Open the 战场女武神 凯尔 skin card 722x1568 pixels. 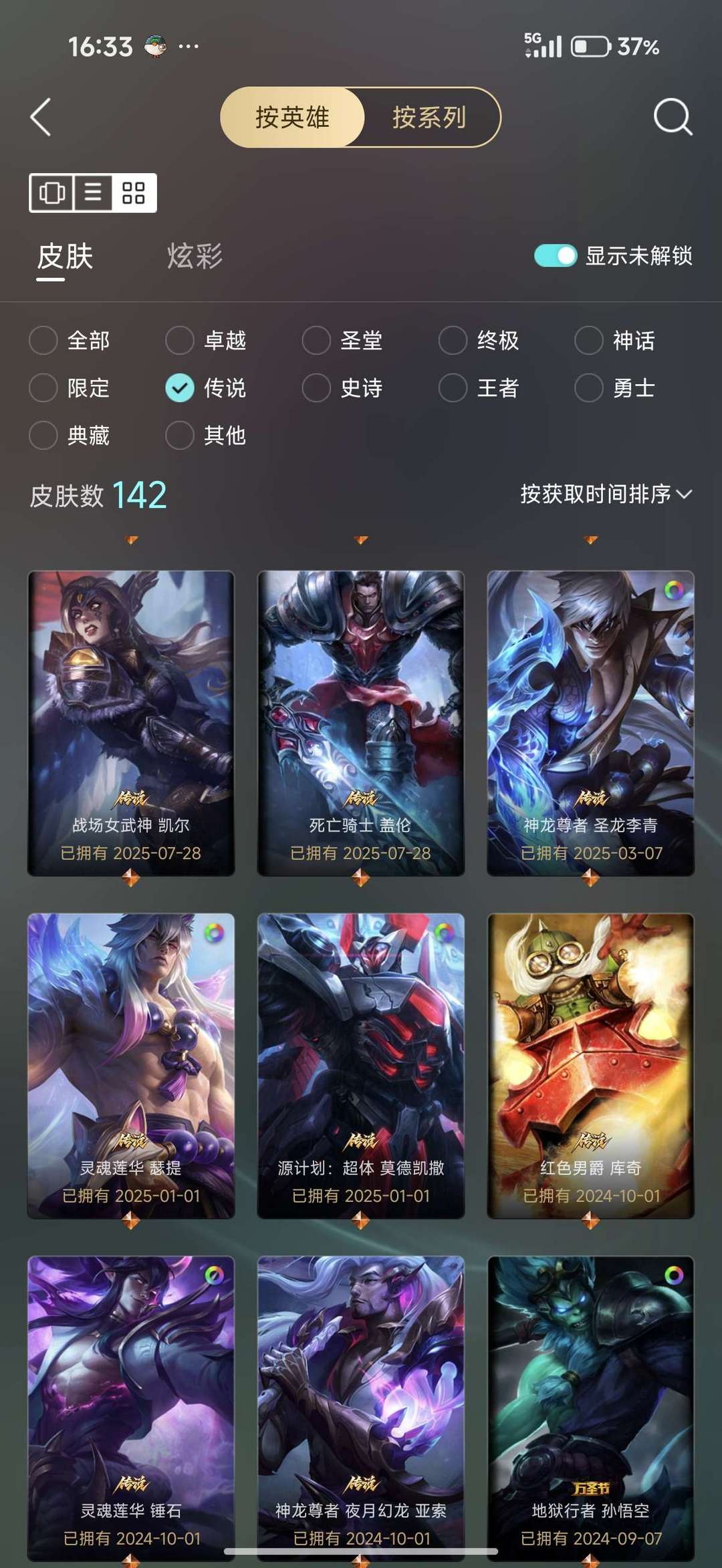coord(131,723)
